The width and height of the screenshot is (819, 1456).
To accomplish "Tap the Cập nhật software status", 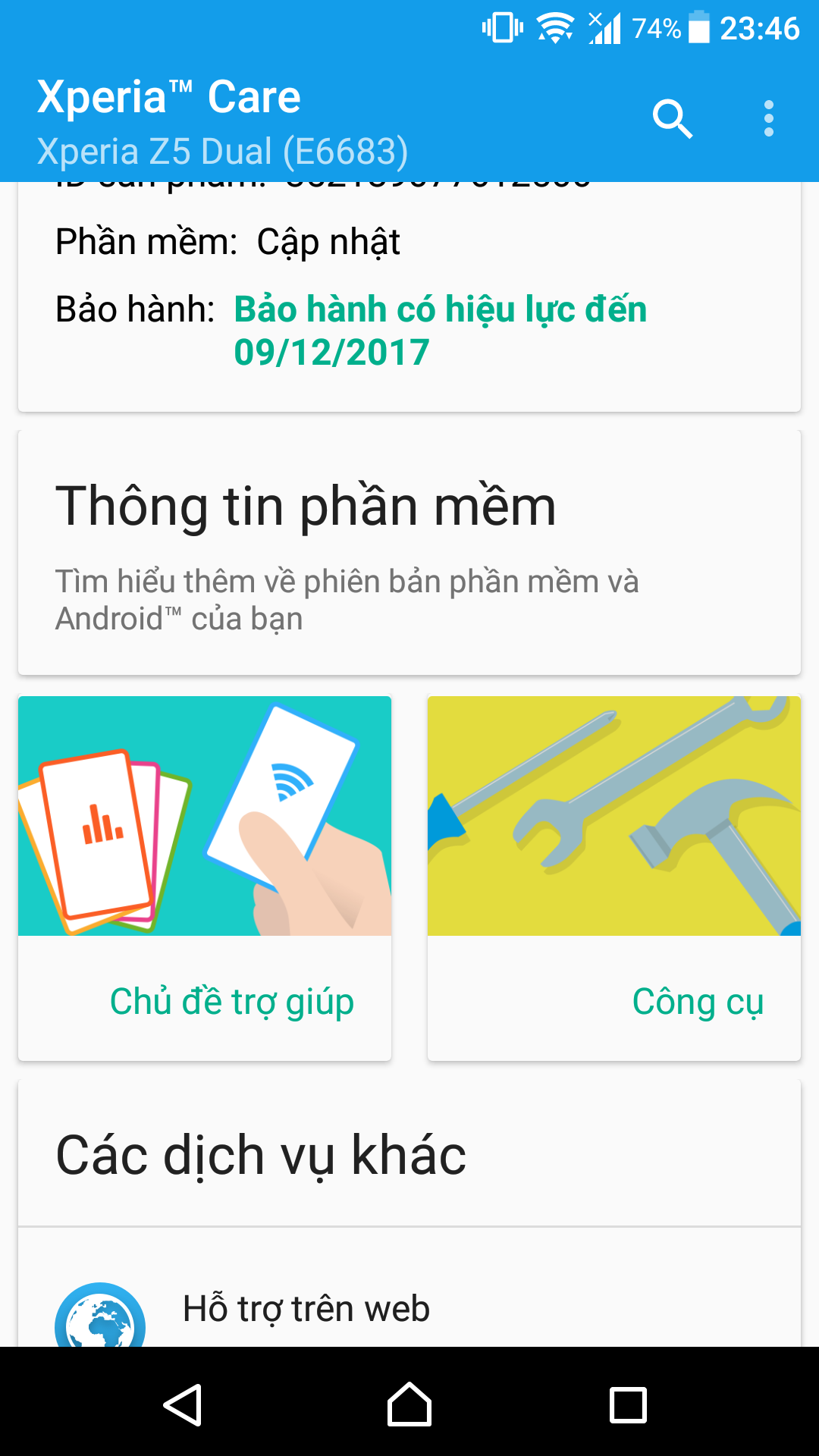I will click(x=328, y=243).
